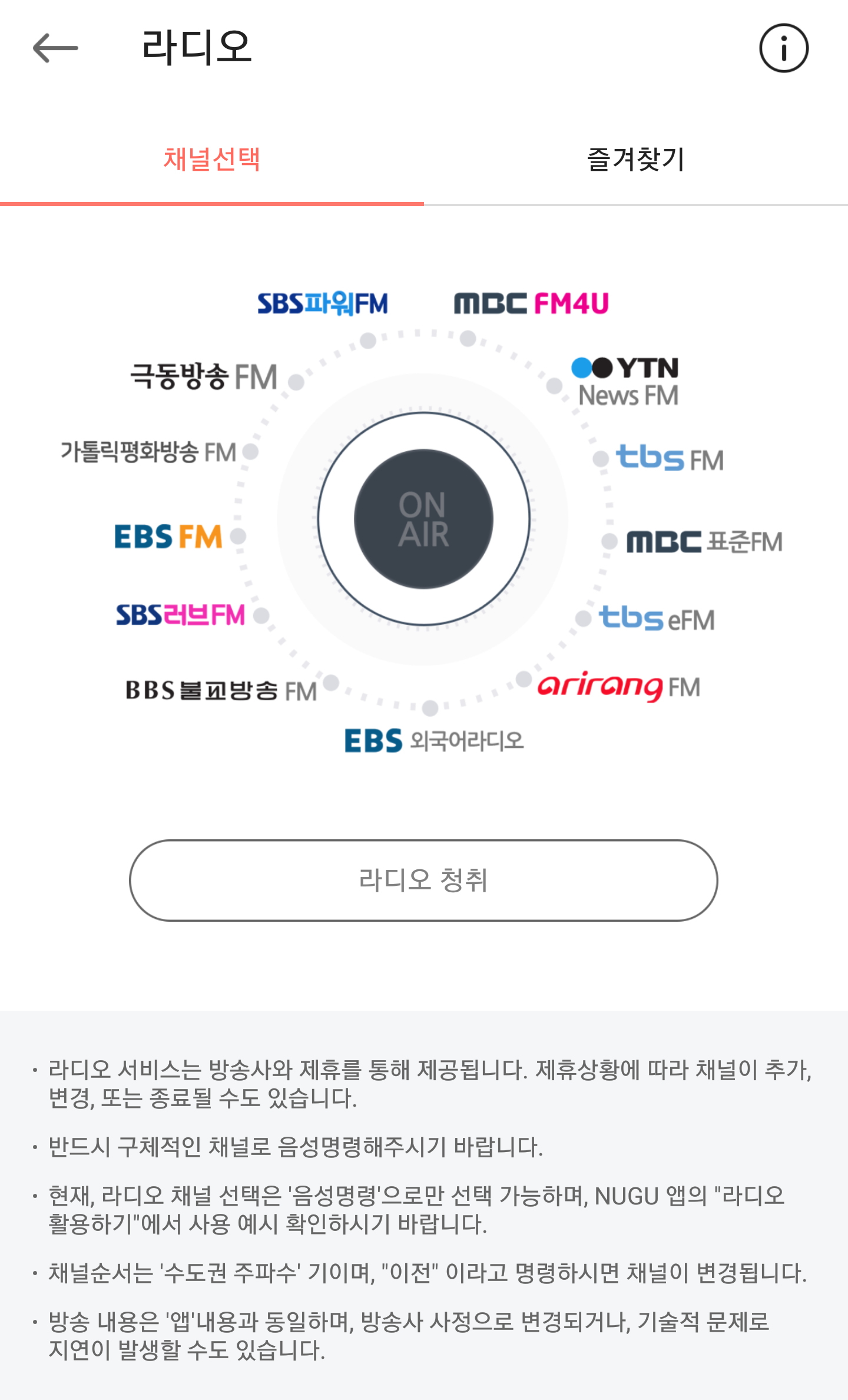Choose the SBS 러브FM station

180,615
